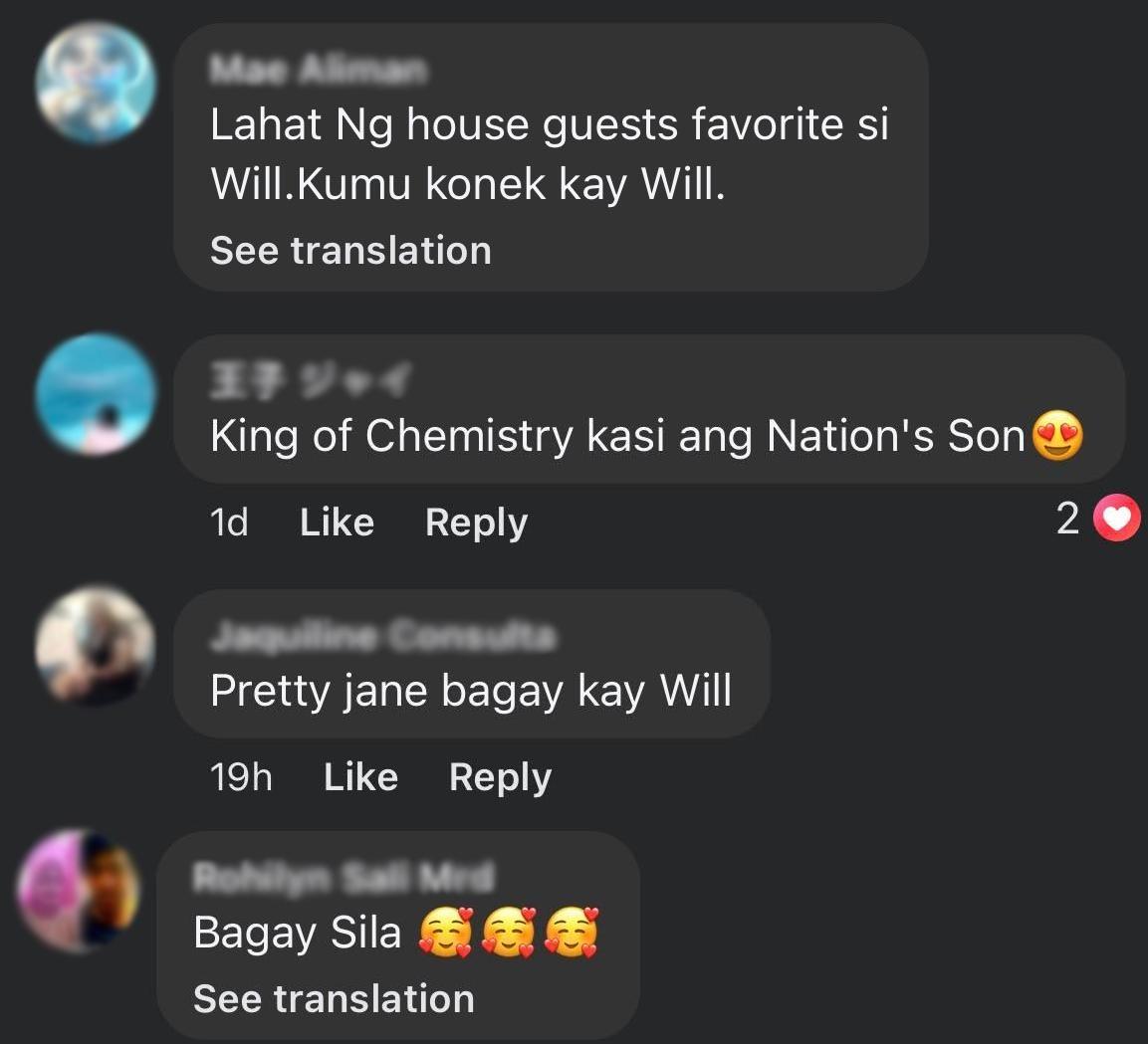Open avatar of King of Chemistry commenter
This screenshot has width=1148, height=1044.
tap(96, 395)
